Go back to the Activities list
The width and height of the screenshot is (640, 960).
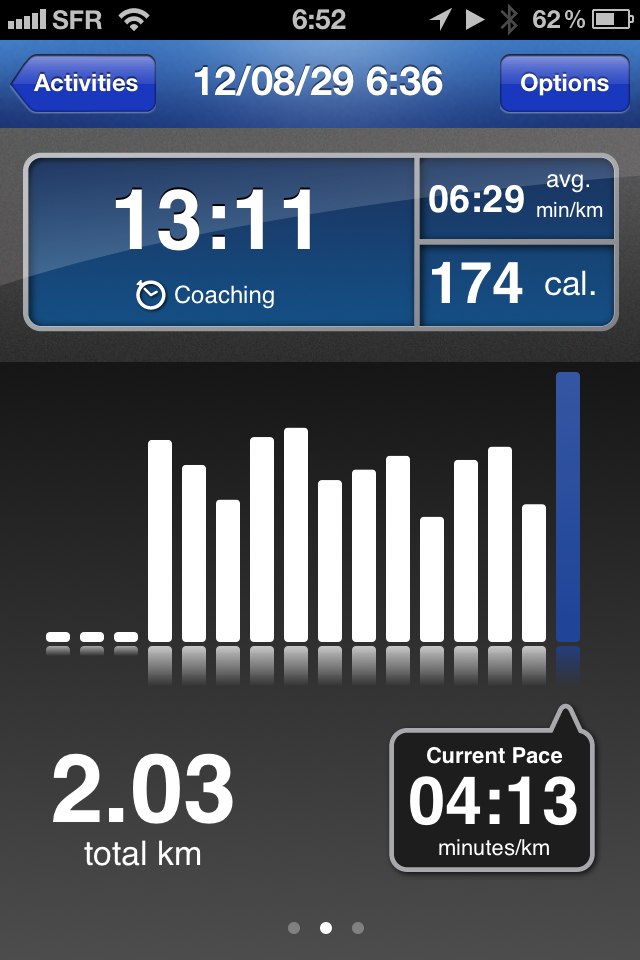coord(85,83)
